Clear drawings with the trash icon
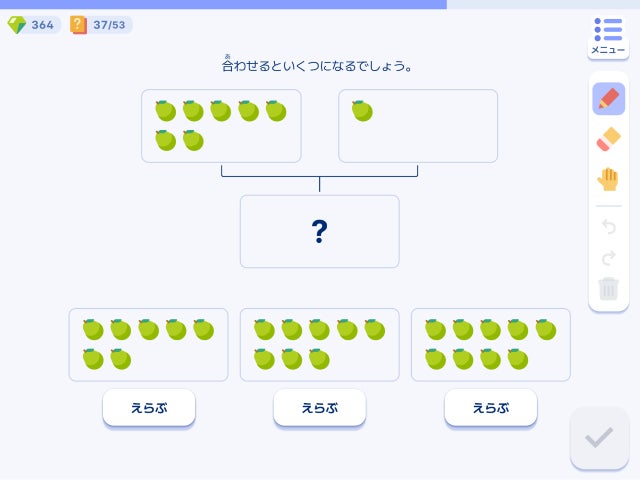The width and height of the screenshot is (640, 480). pyautogui.click(x=608, y=289)
